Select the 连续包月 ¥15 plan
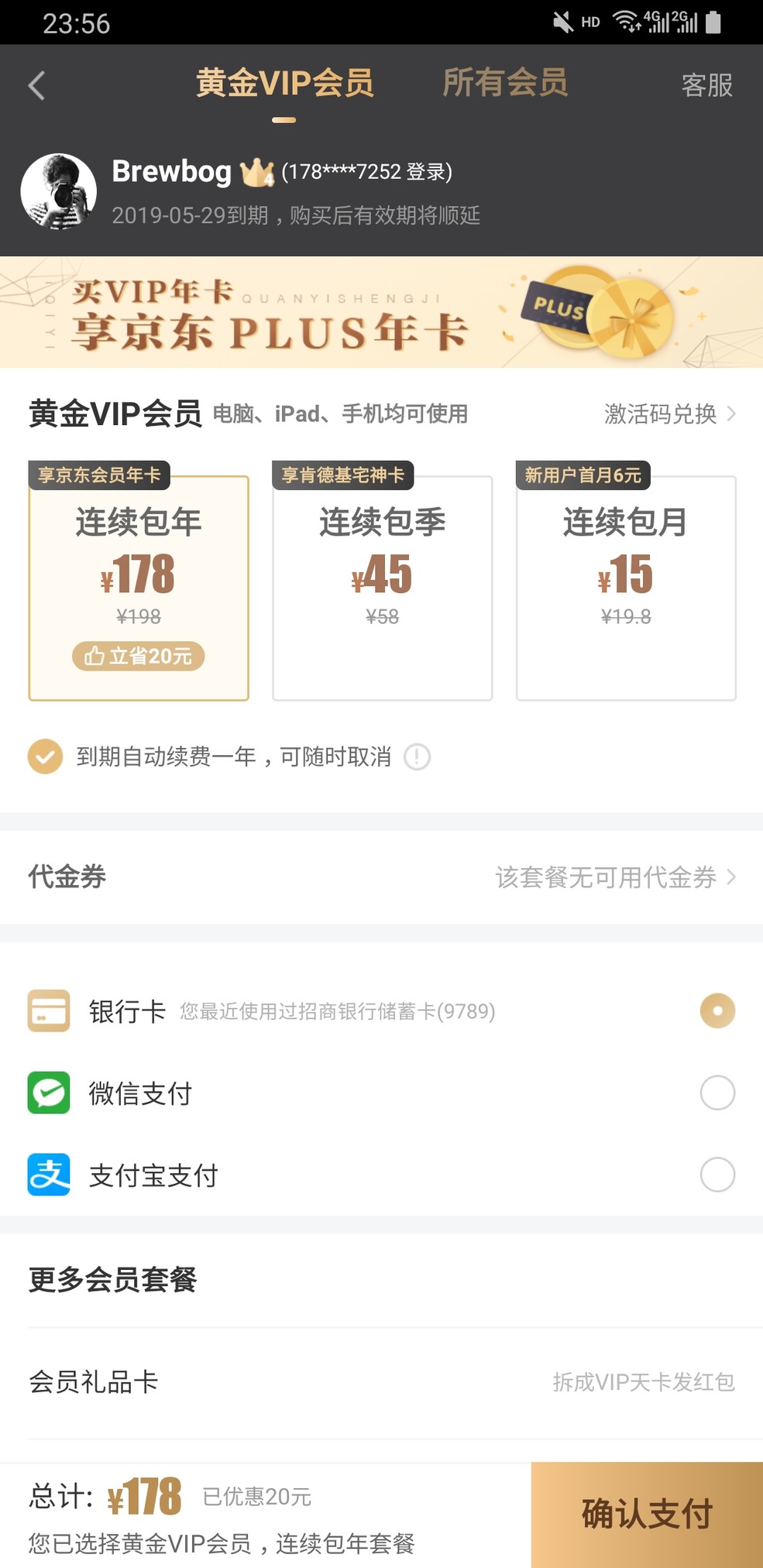 (624, 586)
